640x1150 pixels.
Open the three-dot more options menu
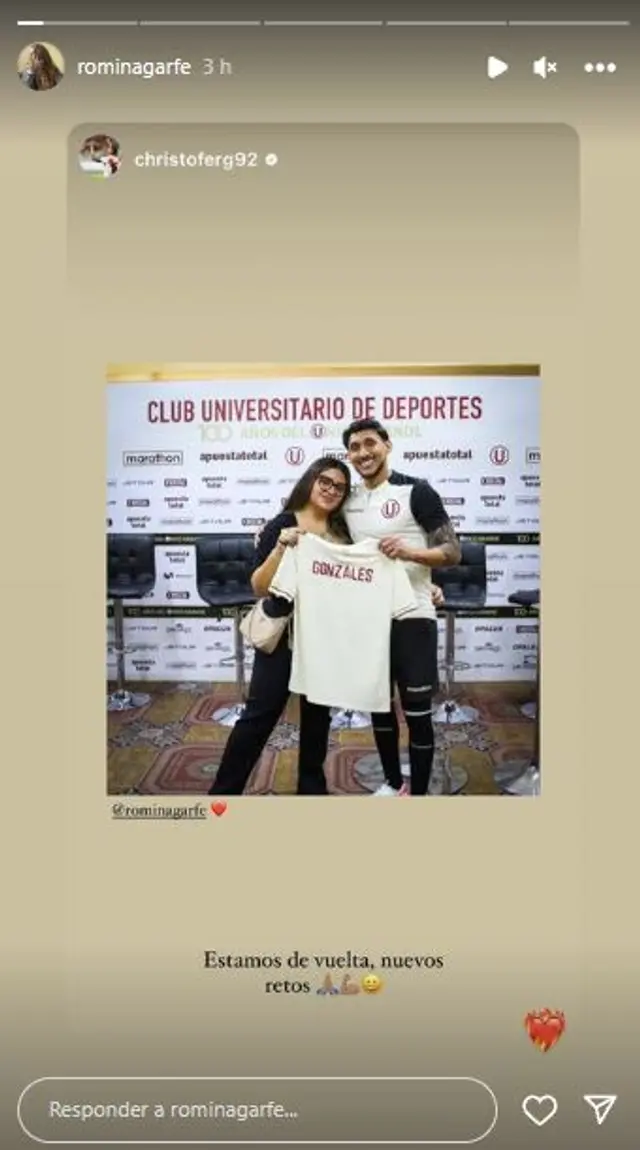[x=600, y=67]
